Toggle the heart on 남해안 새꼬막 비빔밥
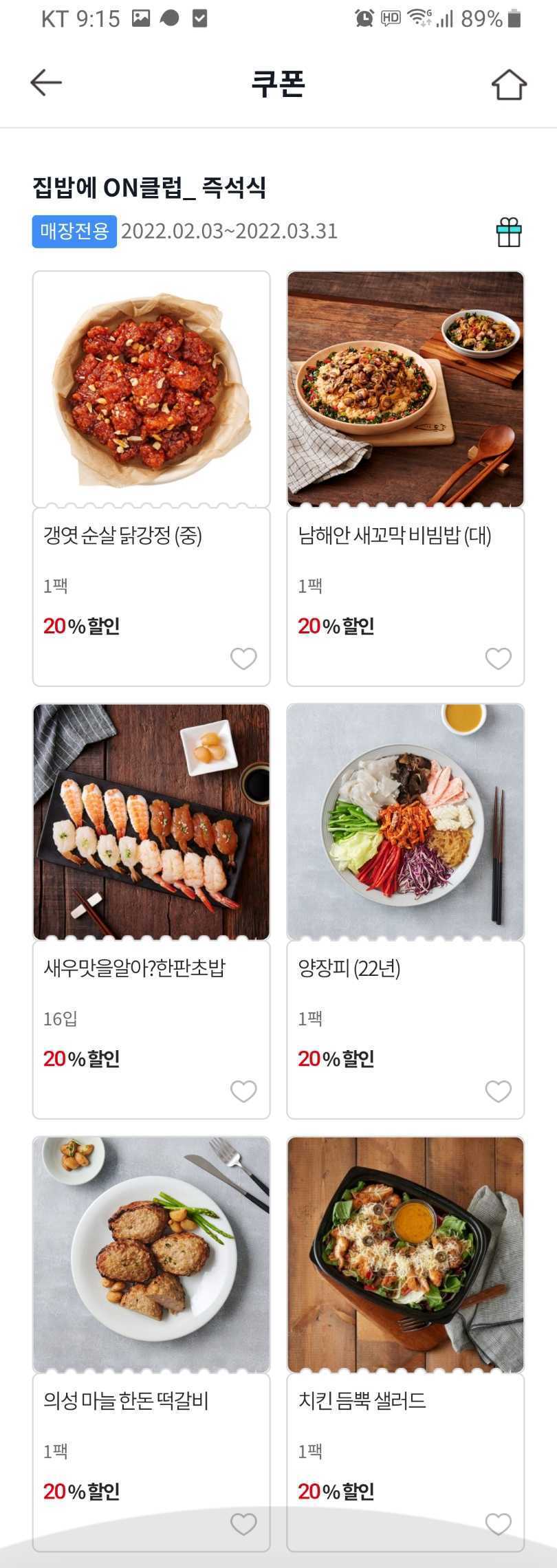The width and height of the screenshot is (557, 1568). (x=499, y=658)
